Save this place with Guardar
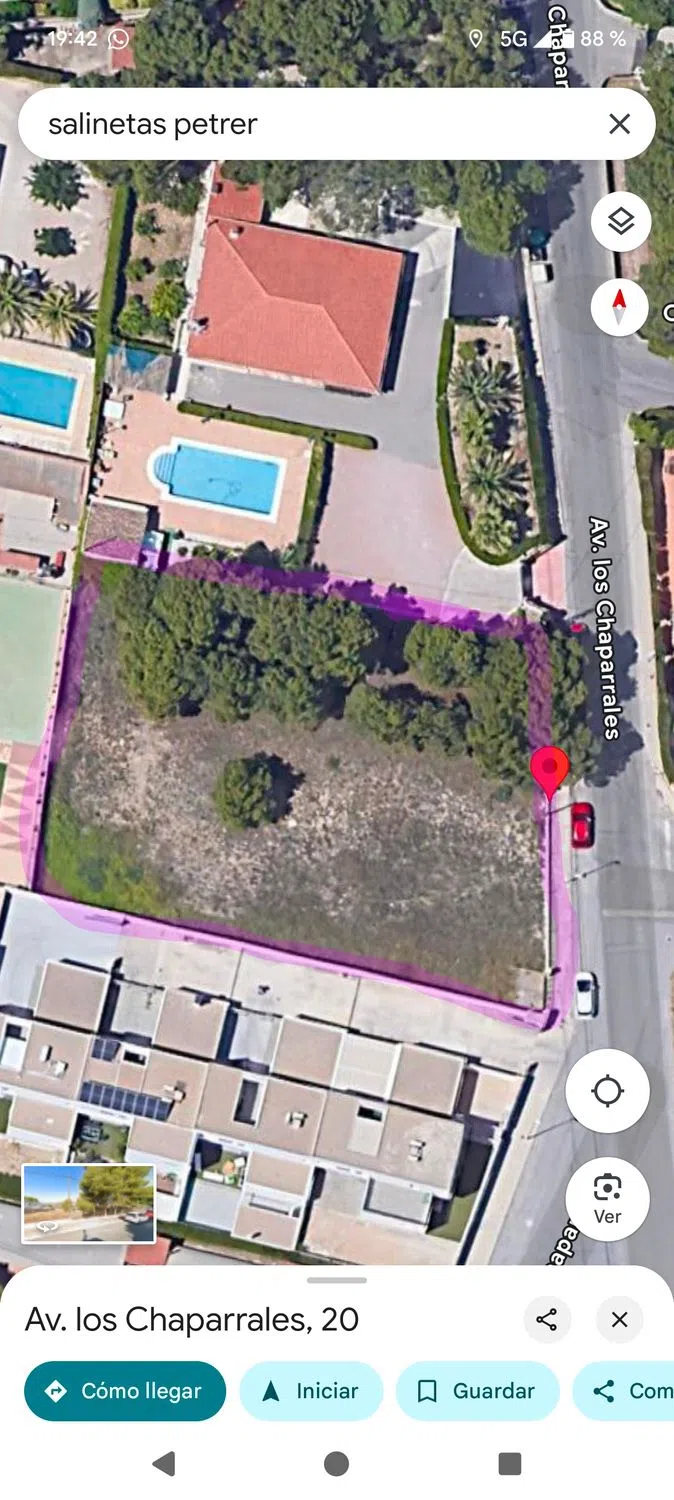 (477, 1391)
